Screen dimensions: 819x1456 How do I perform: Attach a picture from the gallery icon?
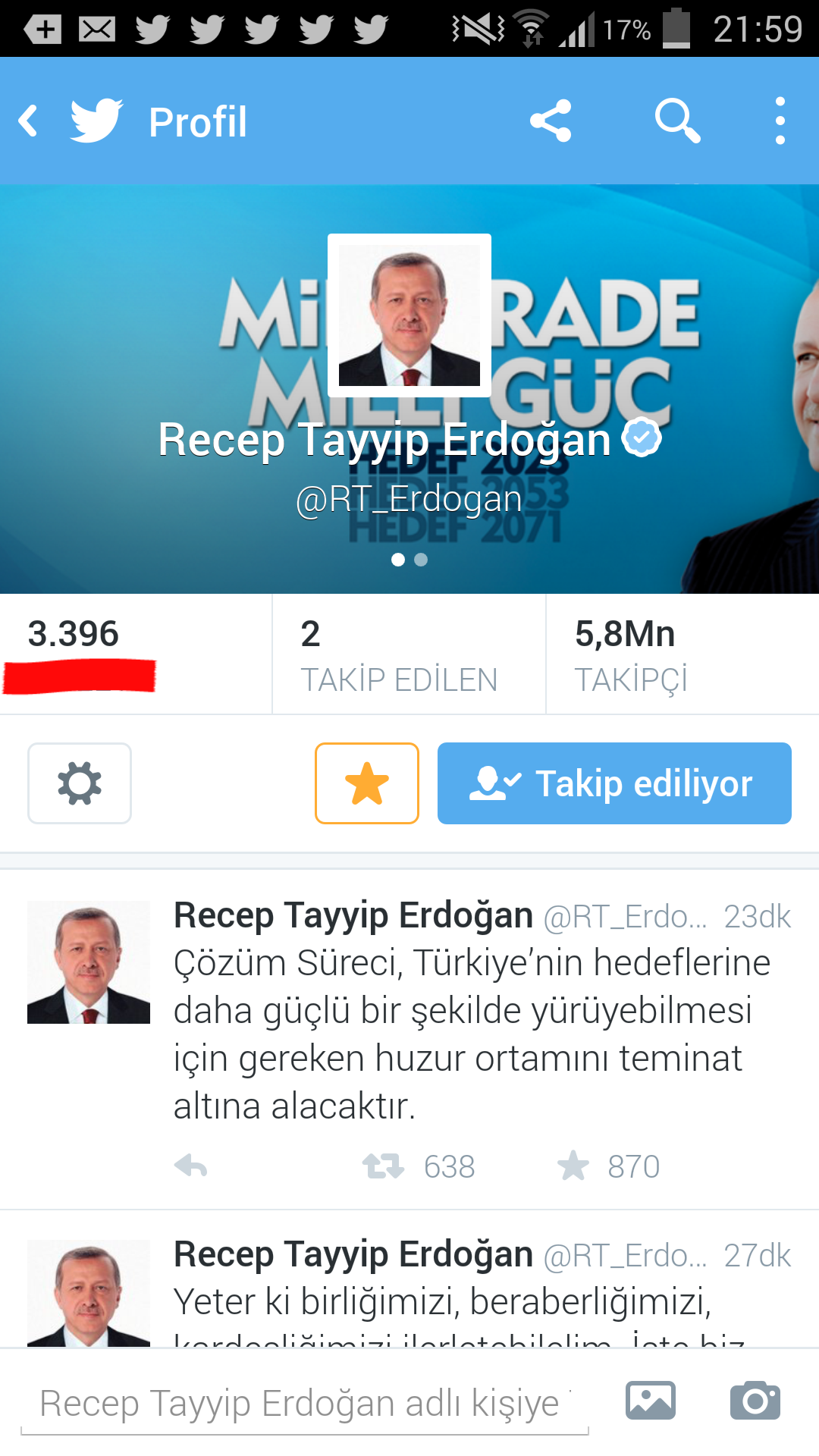(x=651, y=1401)
